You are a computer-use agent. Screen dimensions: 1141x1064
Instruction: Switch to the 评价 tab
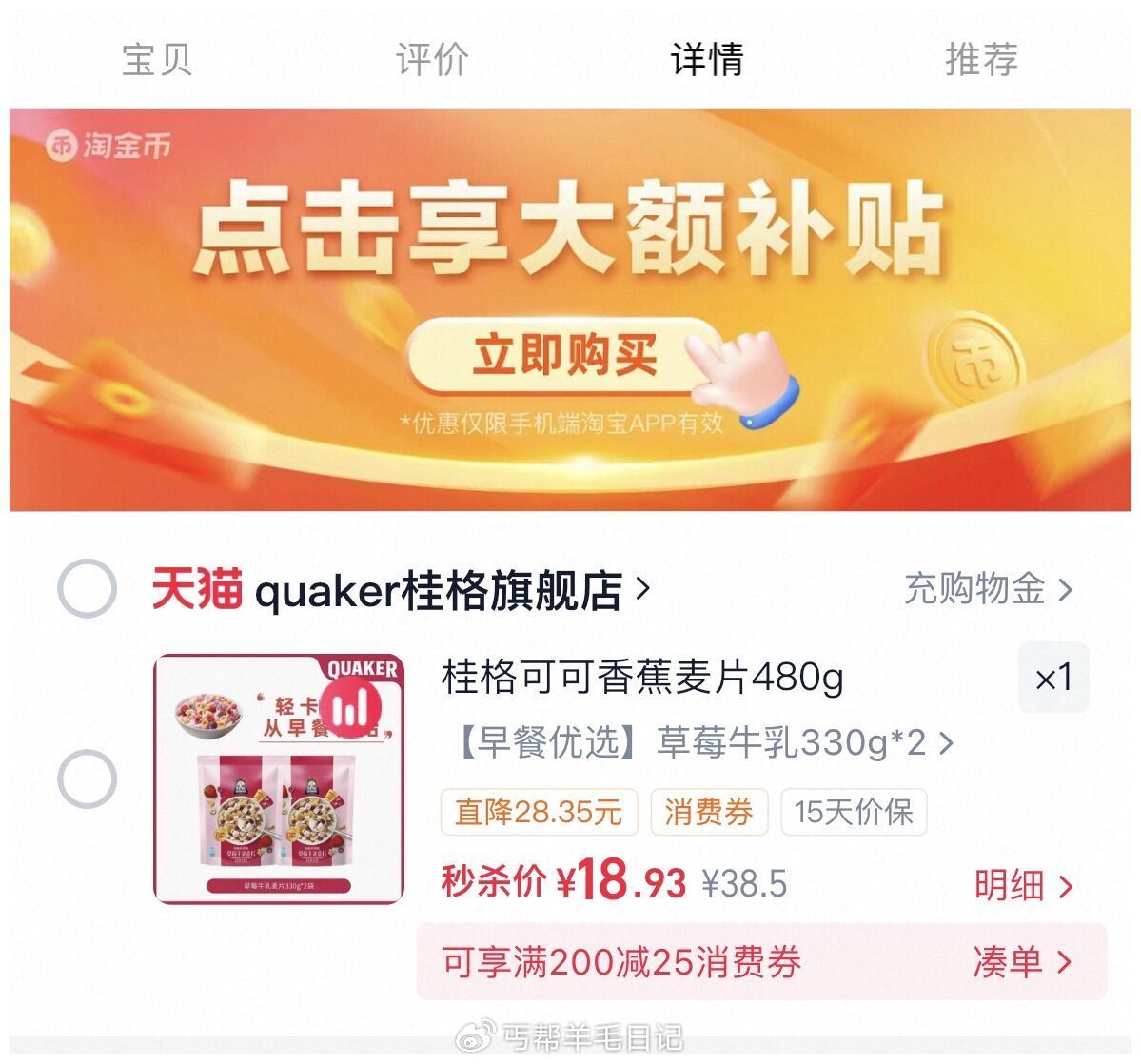pos(432,59)
